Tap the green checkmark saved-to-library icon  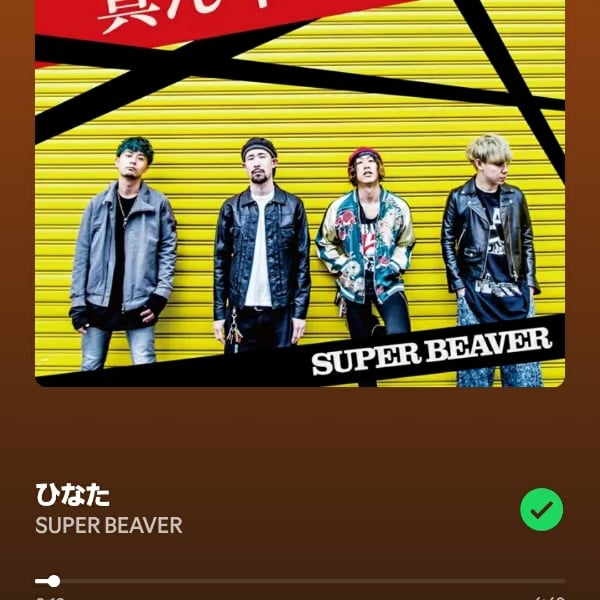541,510
